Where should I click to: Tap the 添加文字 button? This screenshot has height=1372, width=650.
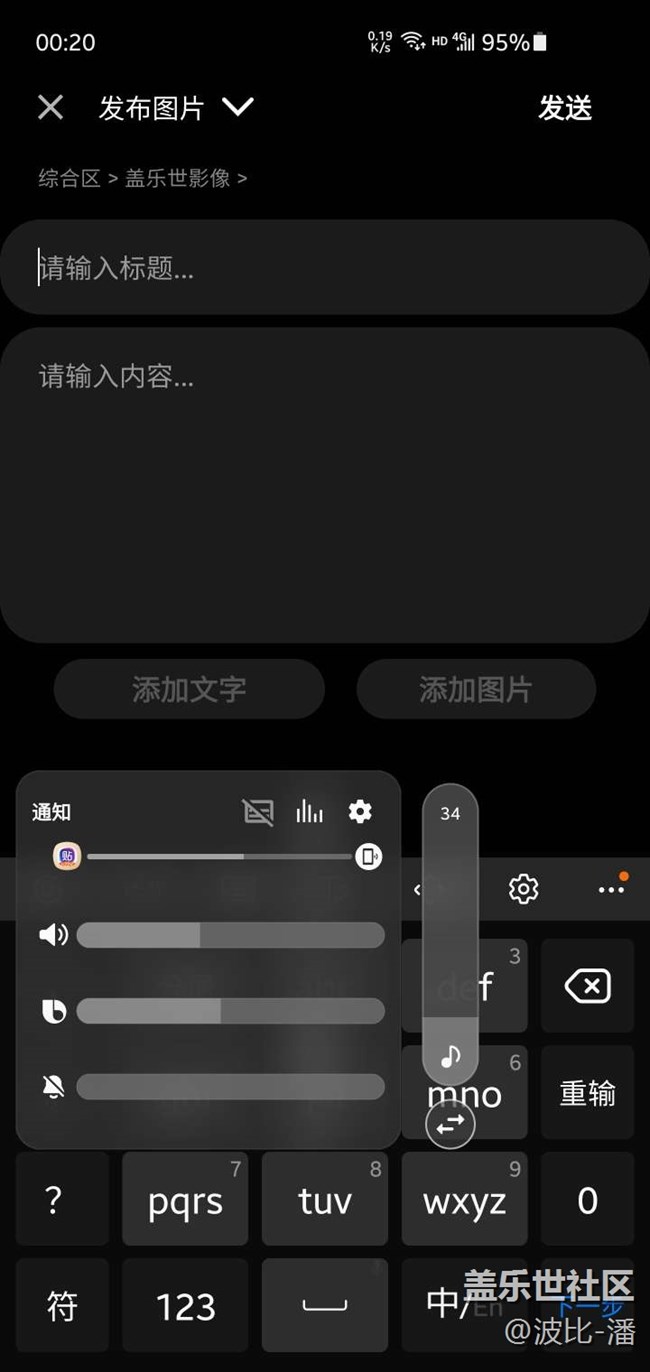189,689
